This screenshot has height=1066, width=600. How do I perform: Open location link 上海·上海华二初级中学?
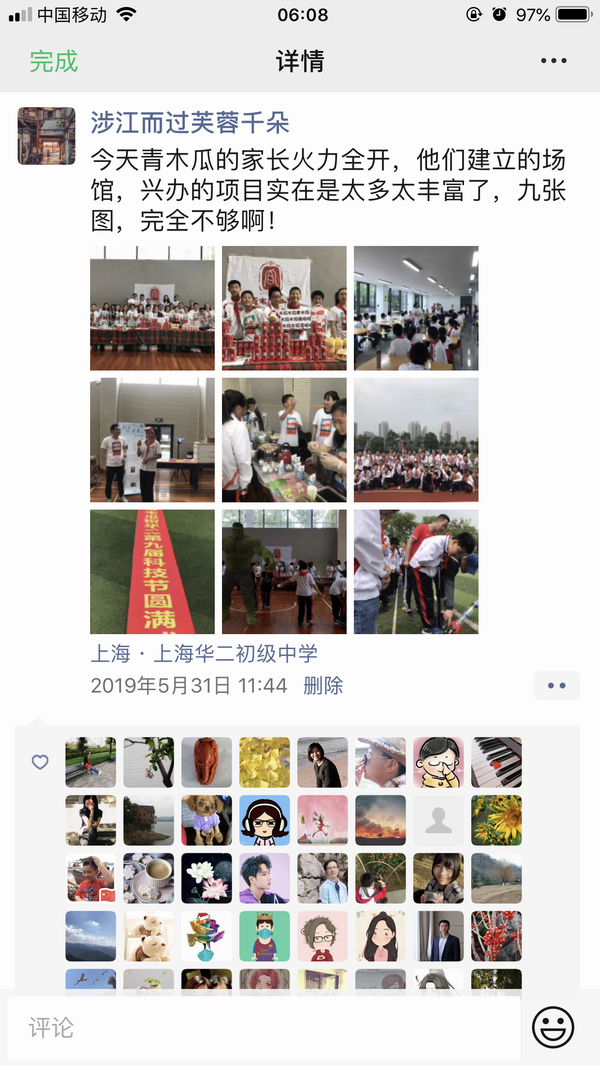click(204, 654)
